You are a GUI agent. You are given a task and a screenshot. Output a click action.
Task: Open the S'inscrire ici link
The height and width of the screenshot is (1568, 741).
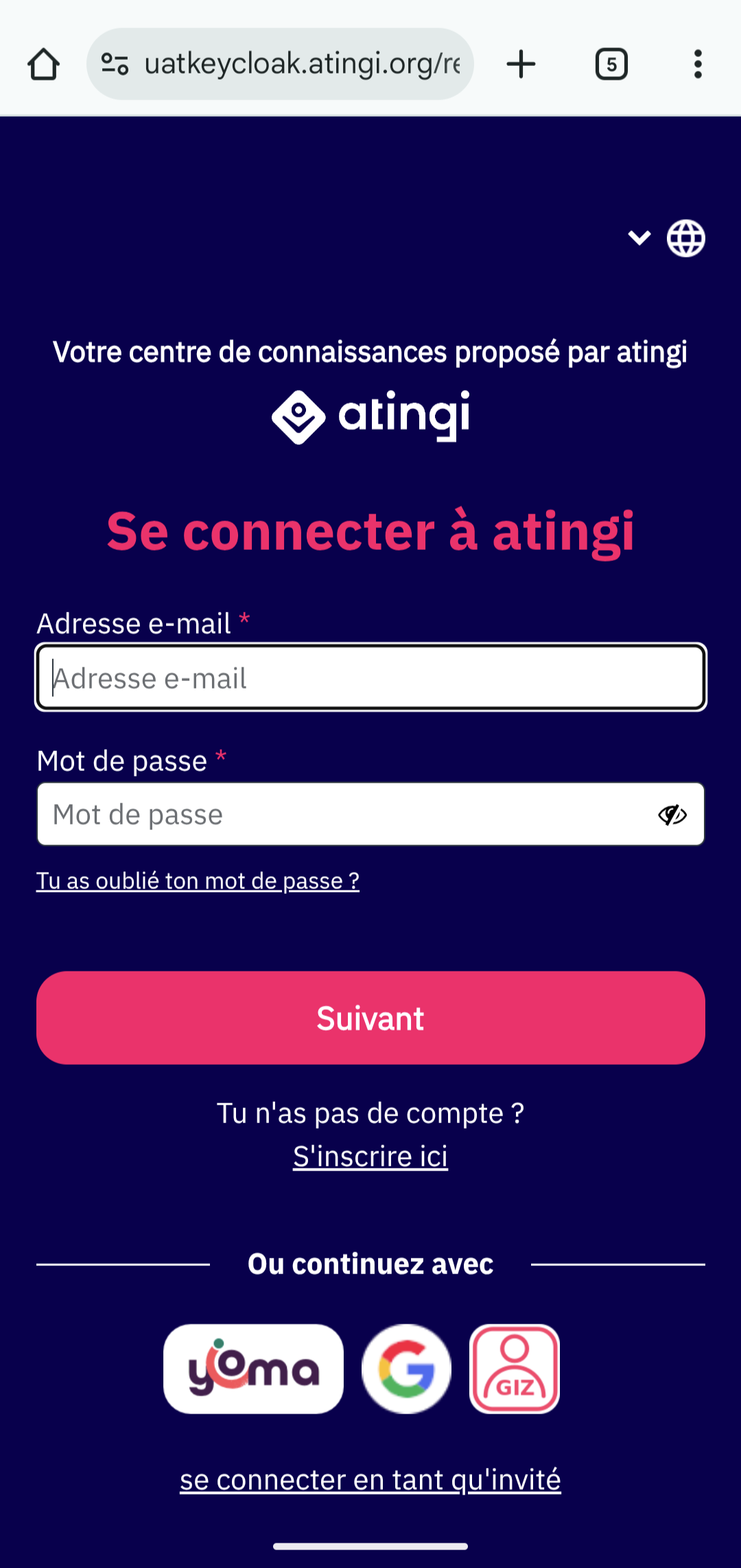click(x=370, y=1157)
